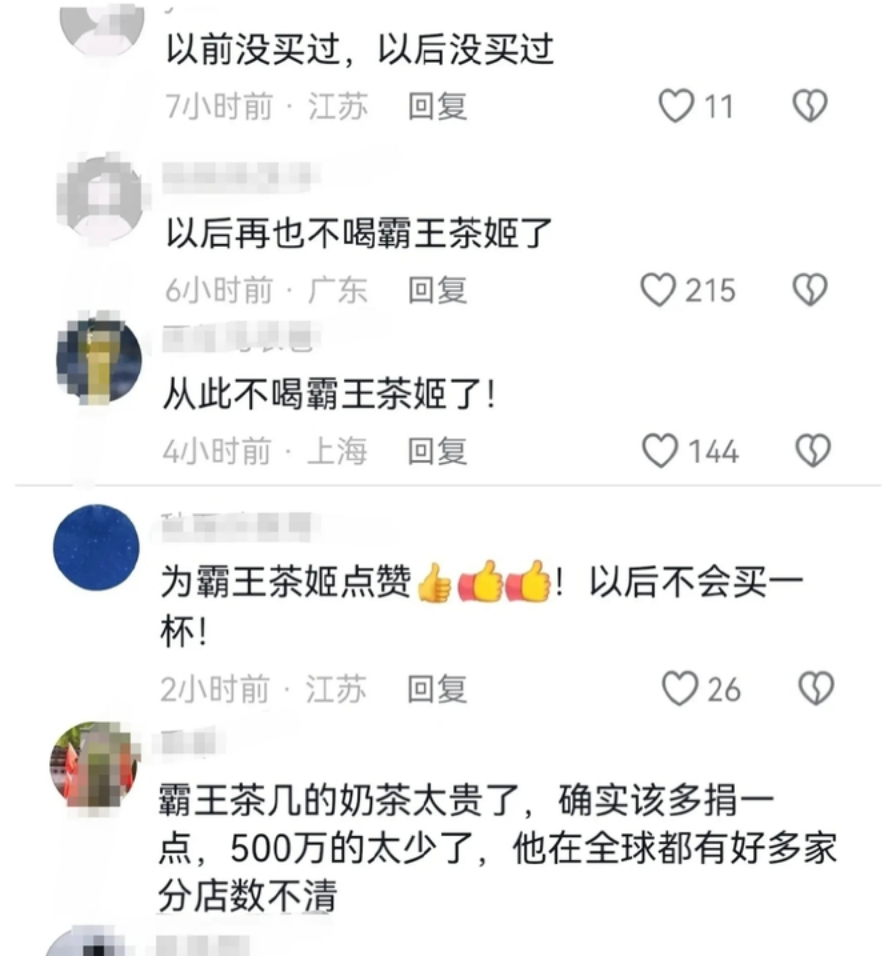The image size is (896, 956).
Task: Dislike the comment "以后再也不喝霸王茶姬了"
Action: point(809,290)
